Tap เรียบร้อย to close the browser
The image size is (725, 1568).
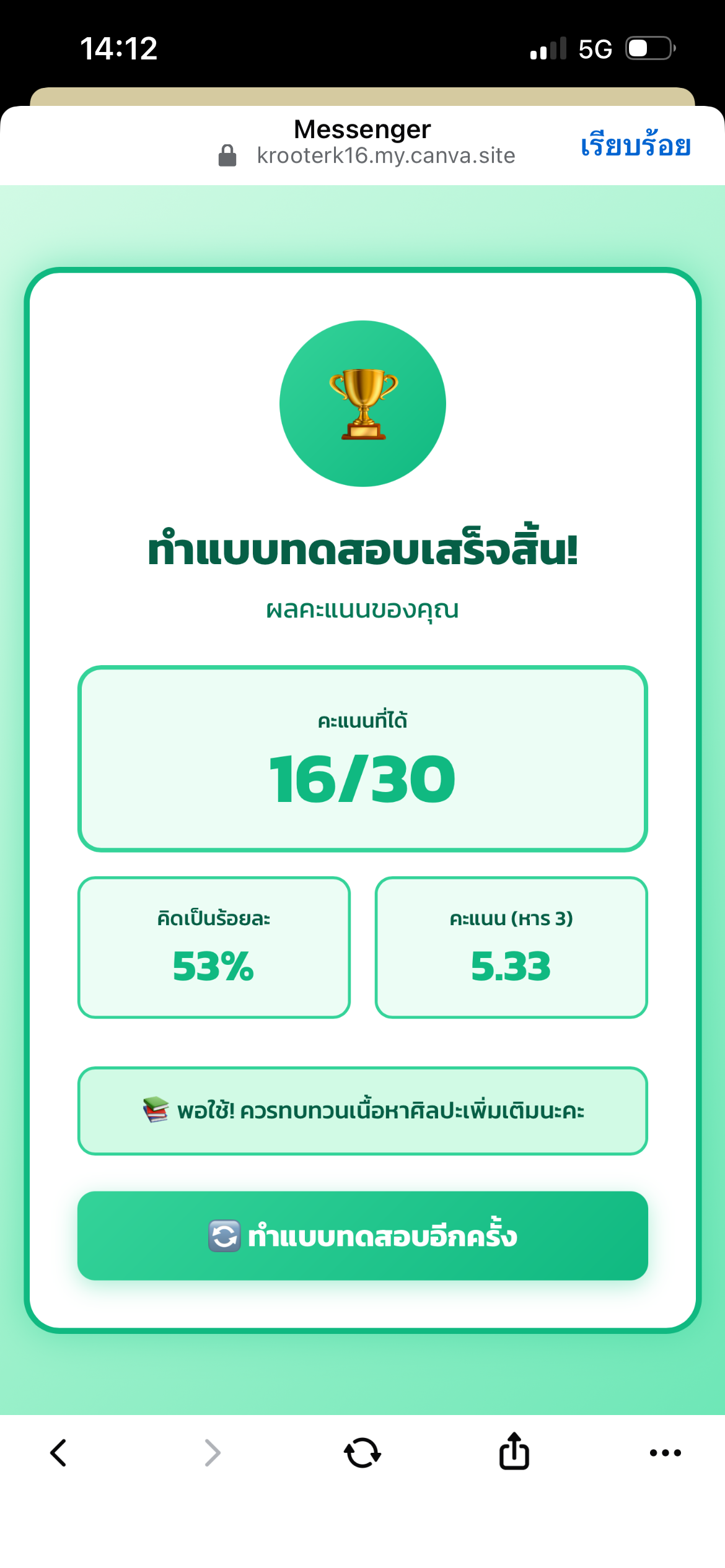point(635,146)
